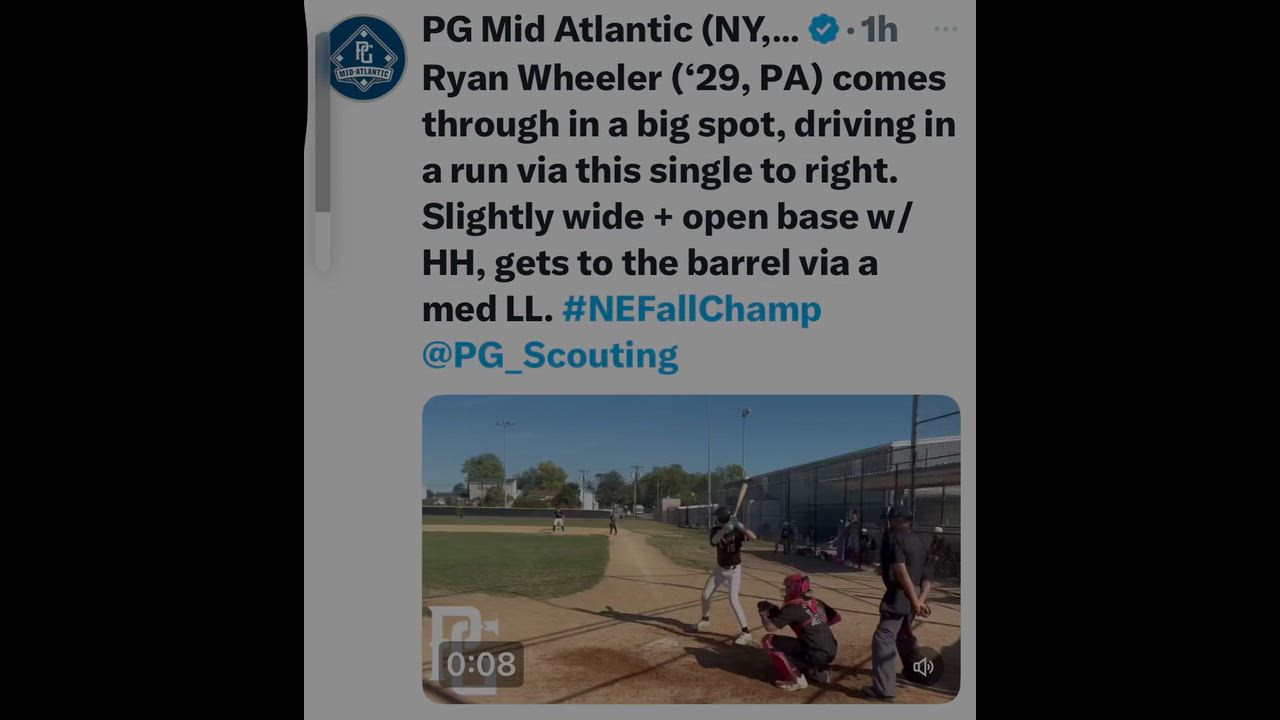Unmute the video sound
The width and height of the screenshot is (1280, 720).
coord(923,666)
